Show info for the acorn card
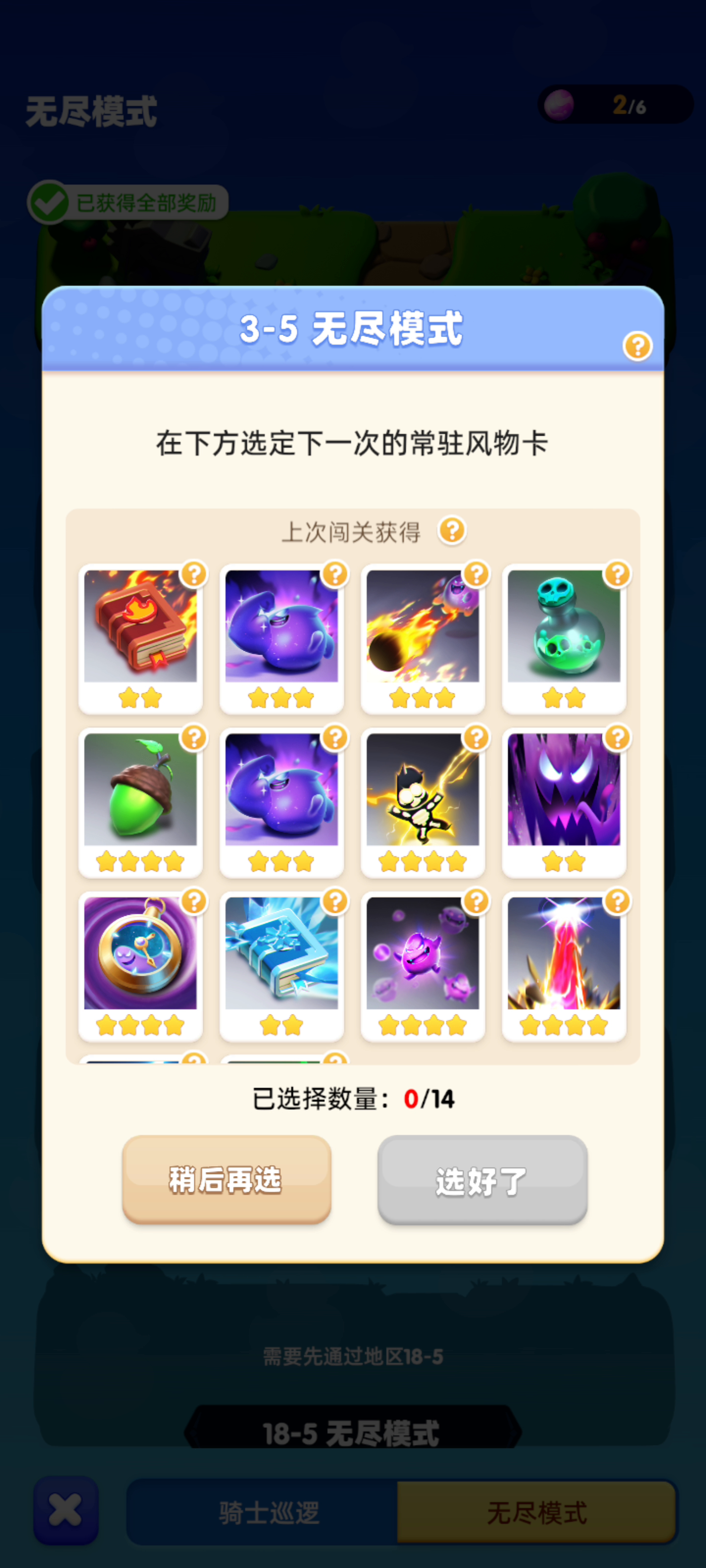 [x=194, y=738]
